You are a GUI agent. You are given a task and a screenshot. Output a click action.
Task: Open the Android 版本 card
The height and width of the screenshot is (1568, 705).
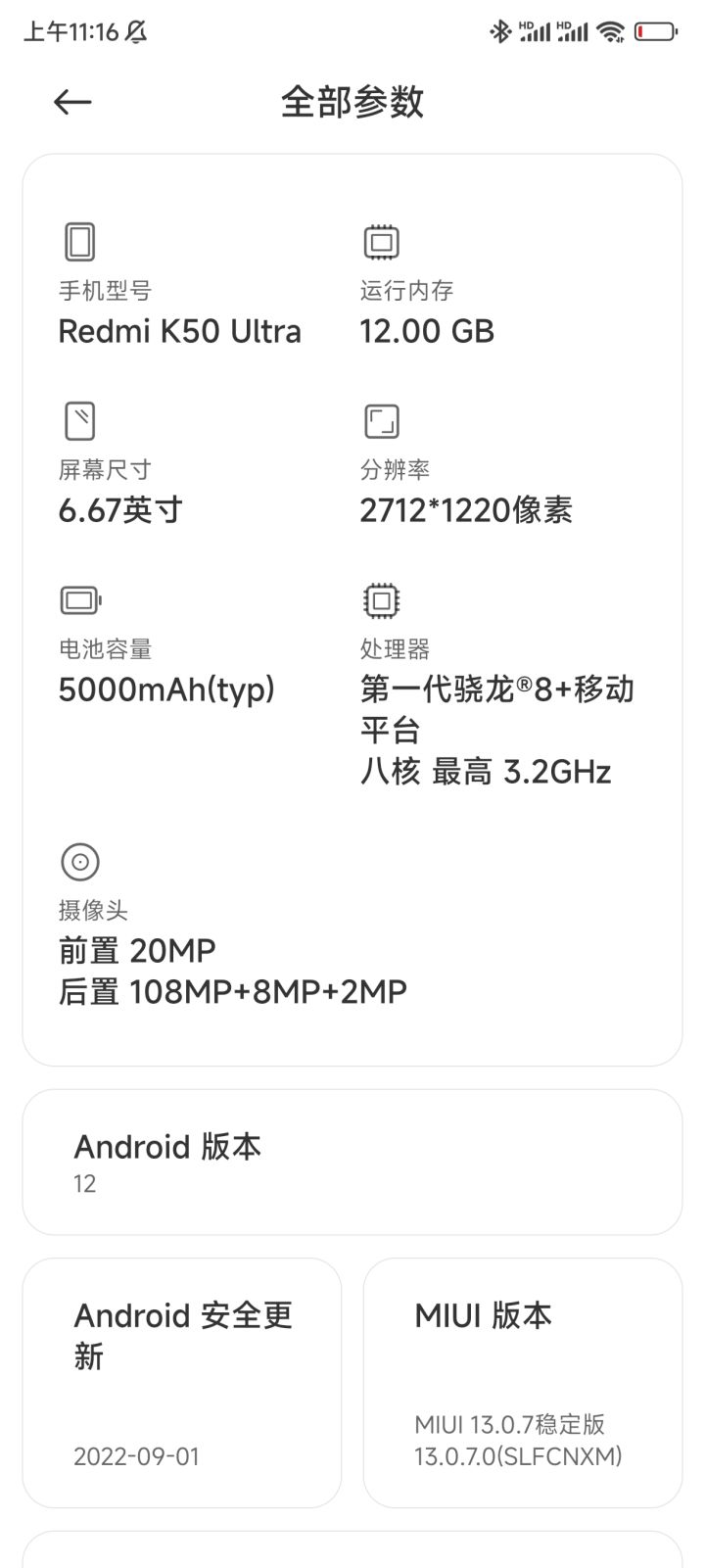tap(352, 1162)
